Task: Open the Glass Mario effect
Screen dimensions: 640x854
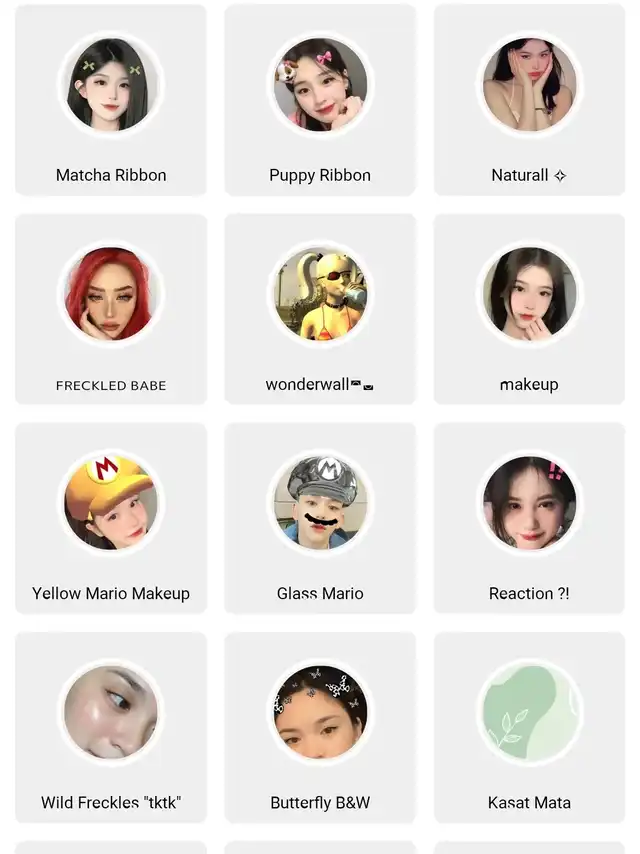Action: [x=320, y=518]
